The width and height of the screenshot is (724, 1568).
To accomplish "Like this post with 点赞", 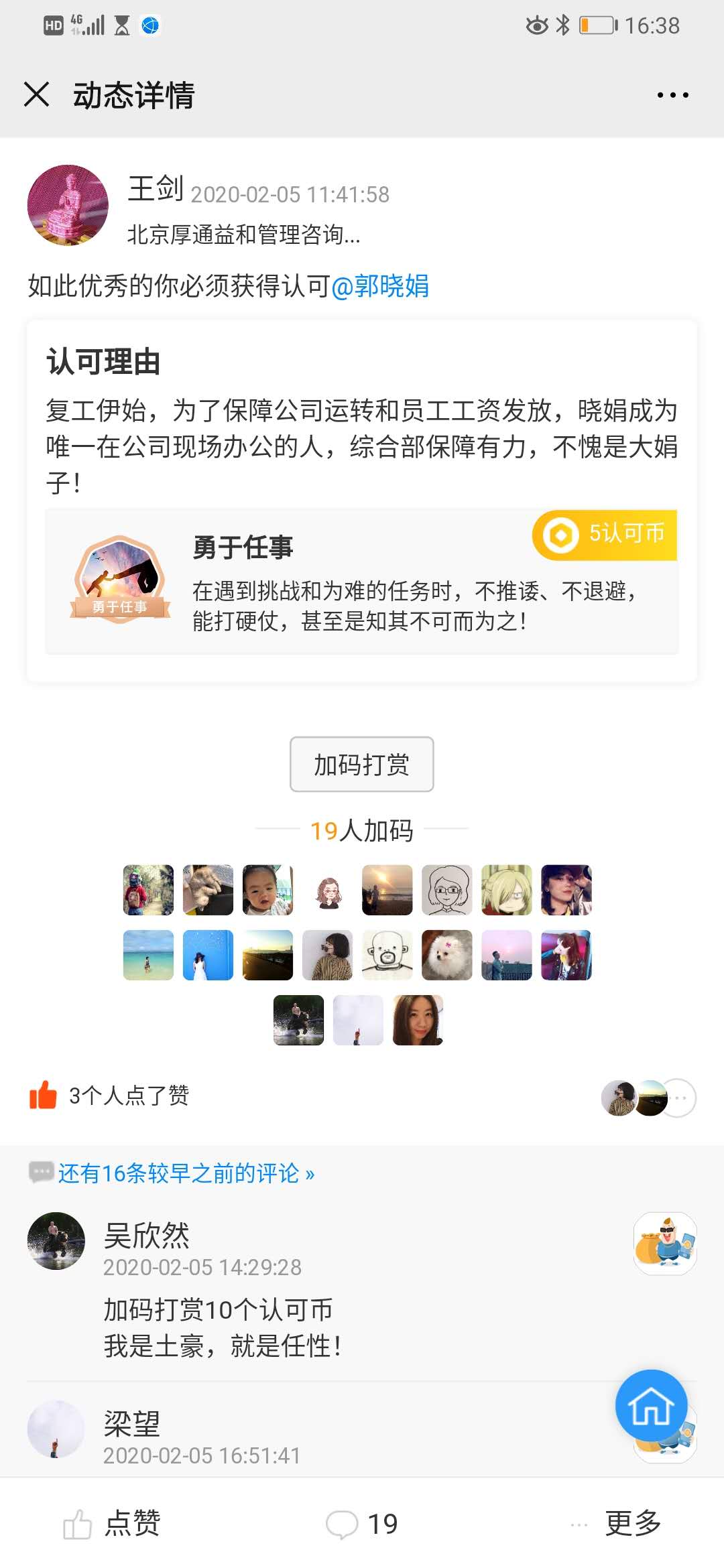I will [x=112, y=1524].
